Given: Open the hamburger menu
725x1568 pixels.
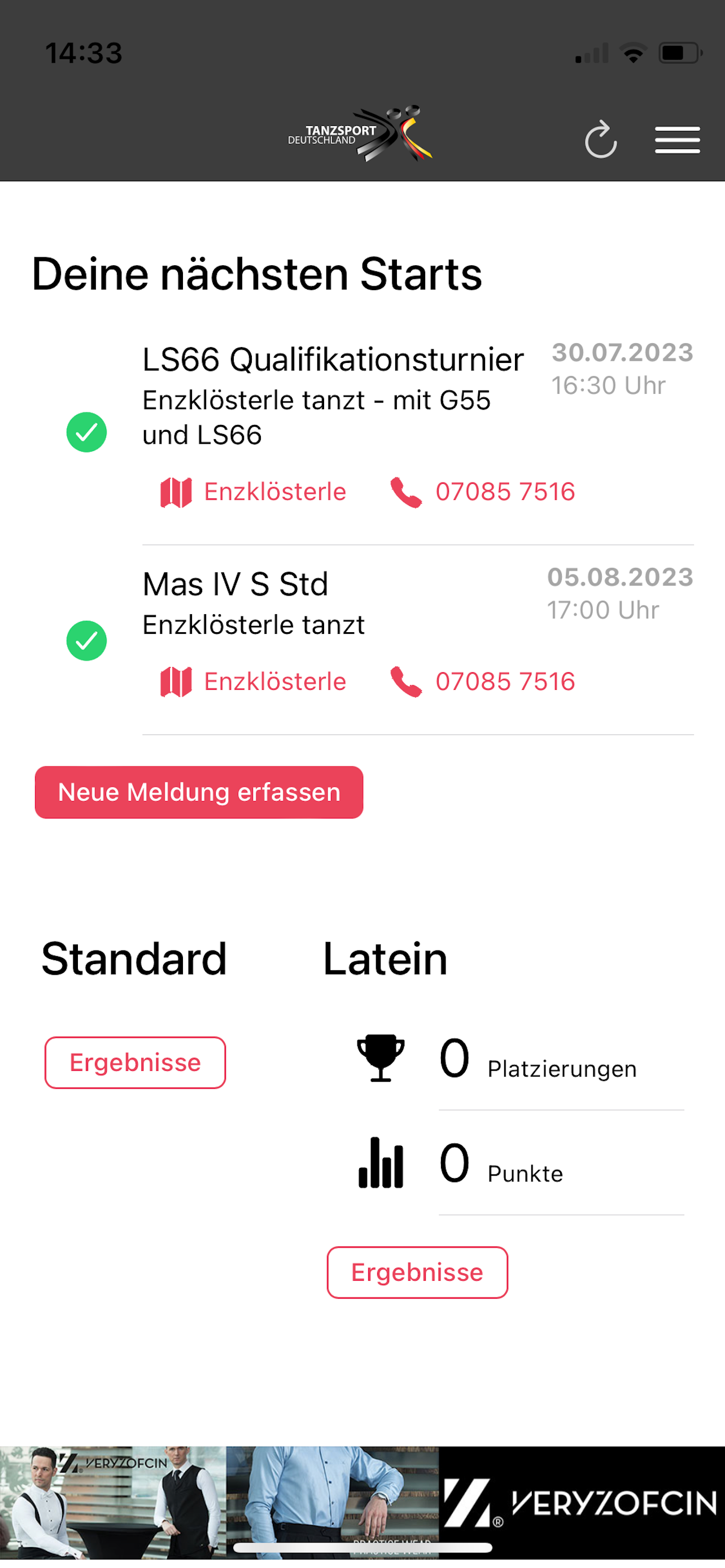Looking at the screenshot, I should click(x=677, y=139).
